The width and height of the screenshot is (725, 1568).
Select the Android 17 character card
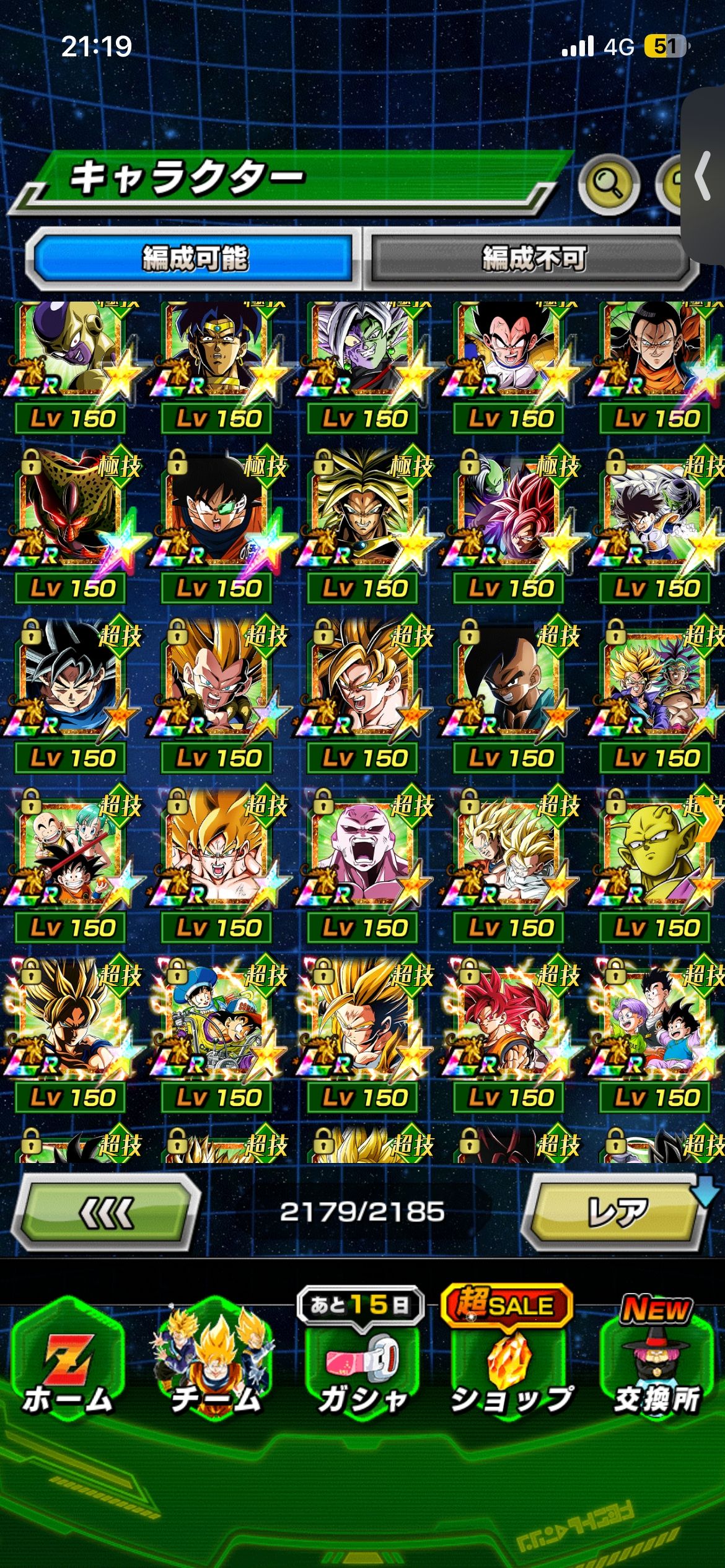coord(657,359)
